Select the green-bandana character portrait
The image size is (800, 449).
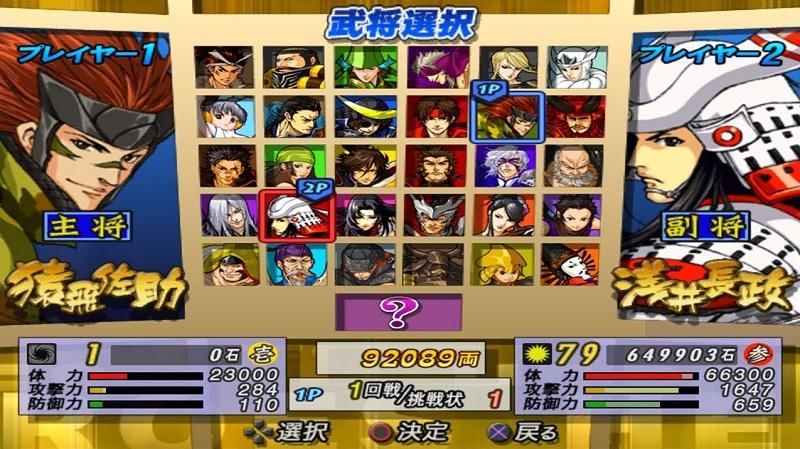coord(294,165)
